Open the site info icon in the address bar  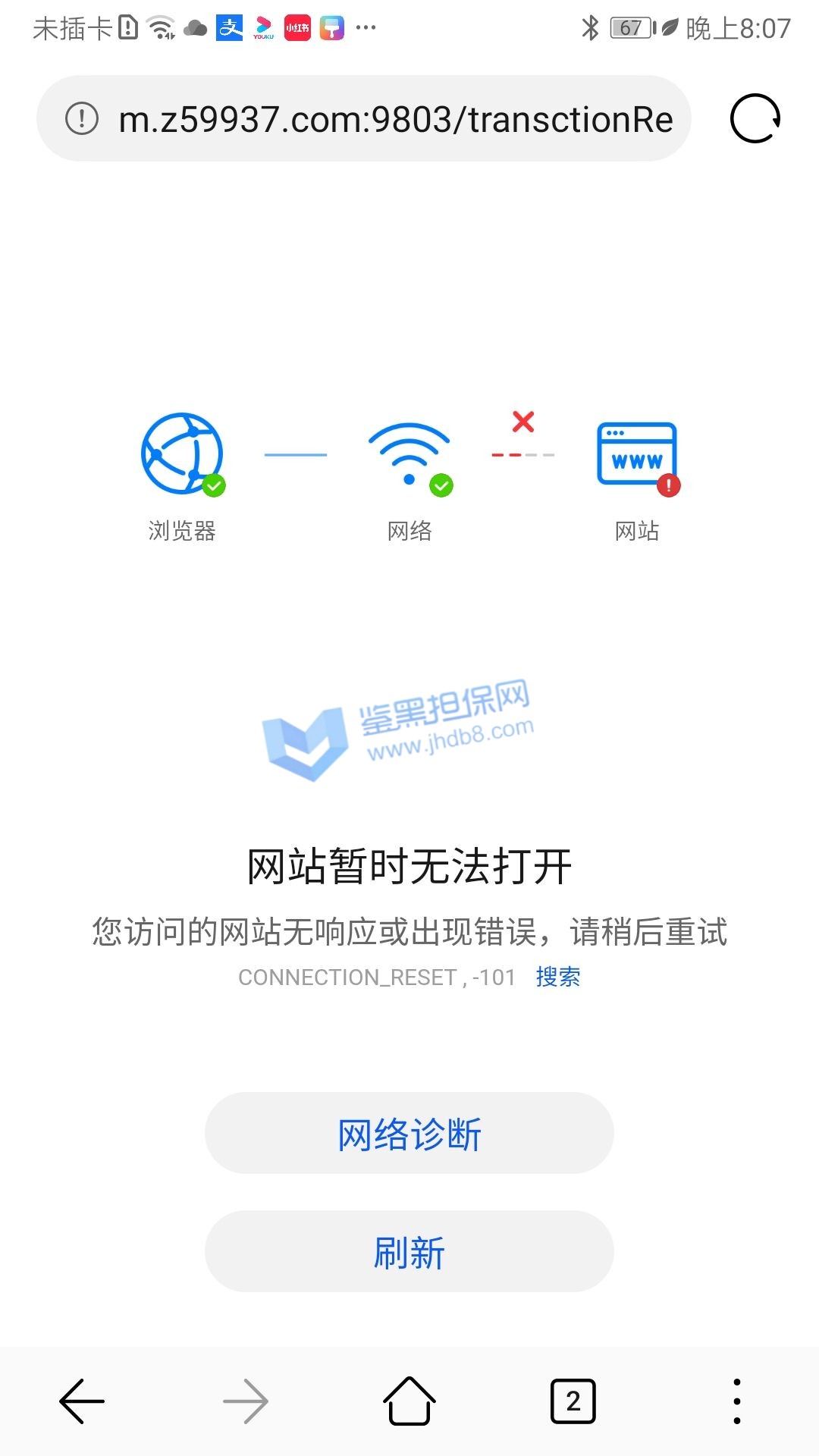coord(82,119)
